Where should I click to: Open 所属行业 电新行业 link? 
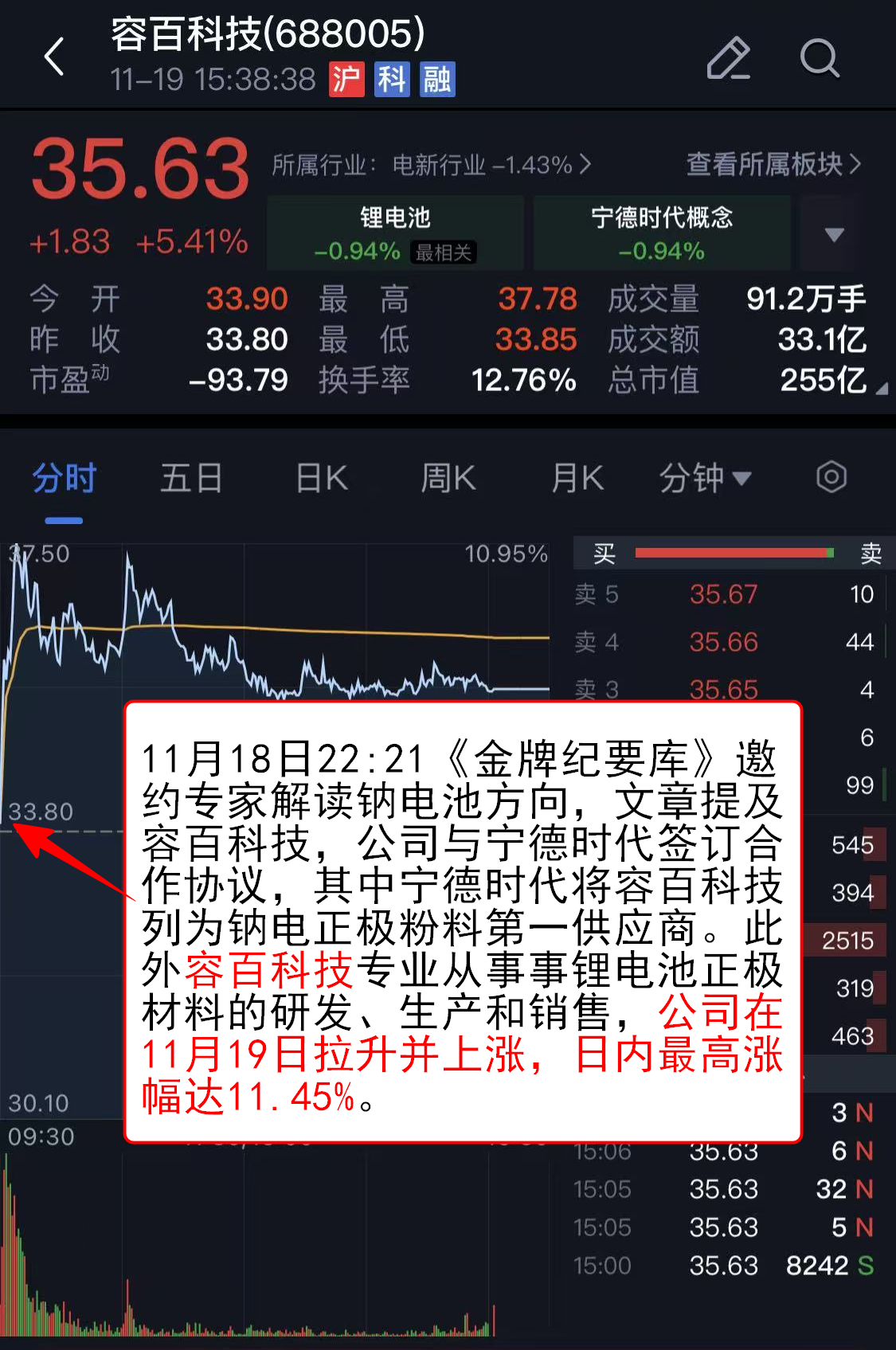431,165
